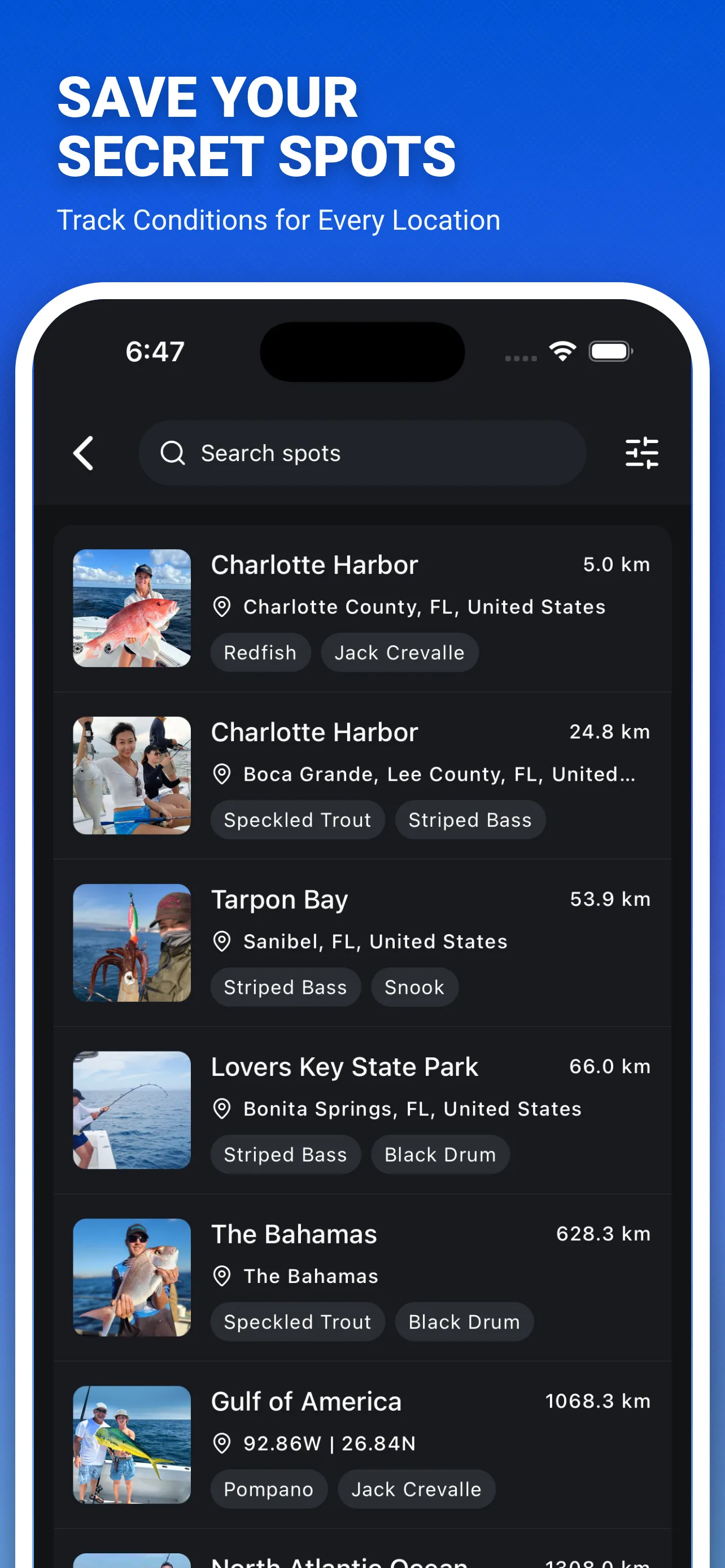Toggle the Redfish species tag
725x1568 pixels.
[260, 652]
